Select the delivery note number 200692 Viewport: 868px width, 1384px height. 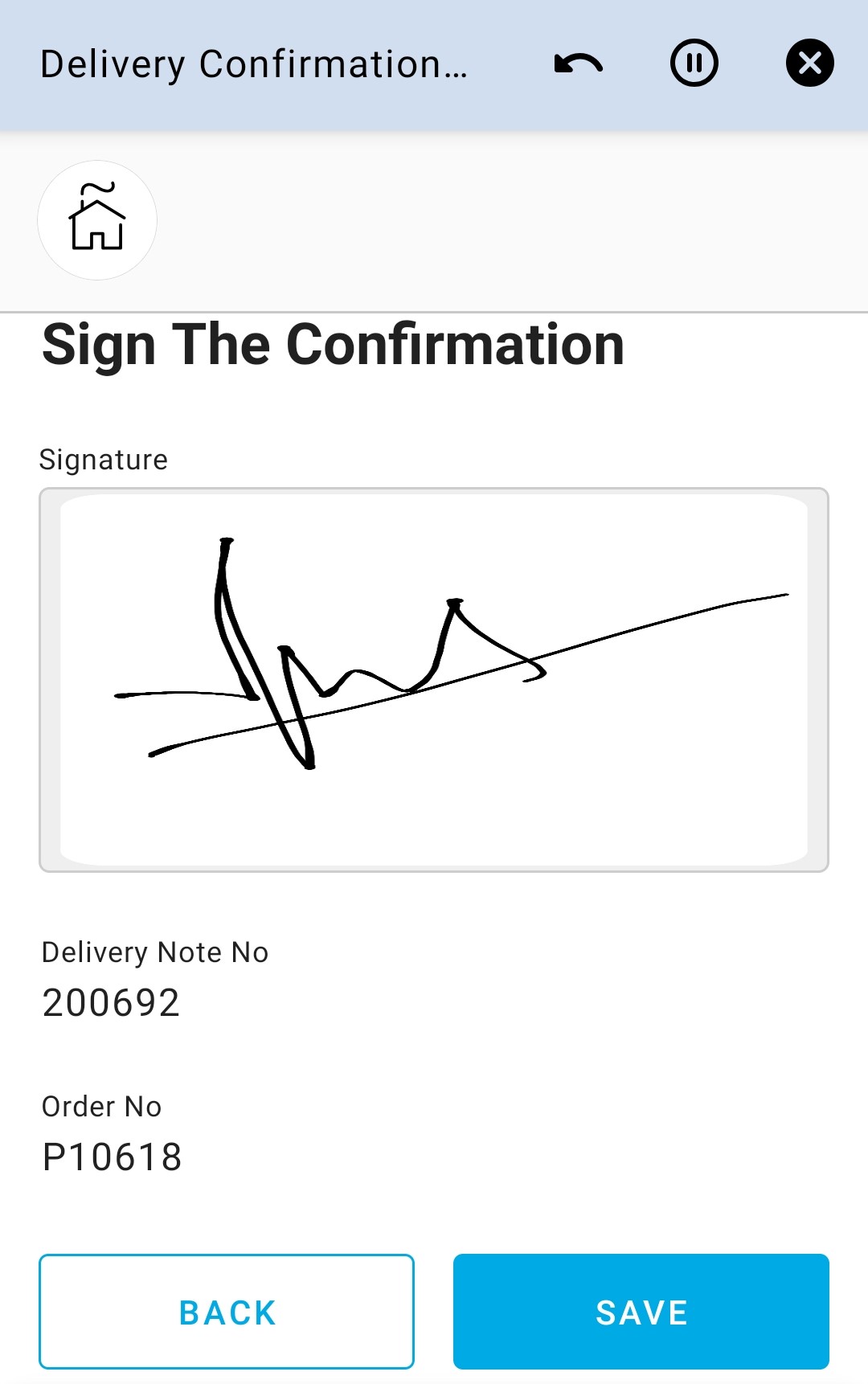(x=111, y=1002)
